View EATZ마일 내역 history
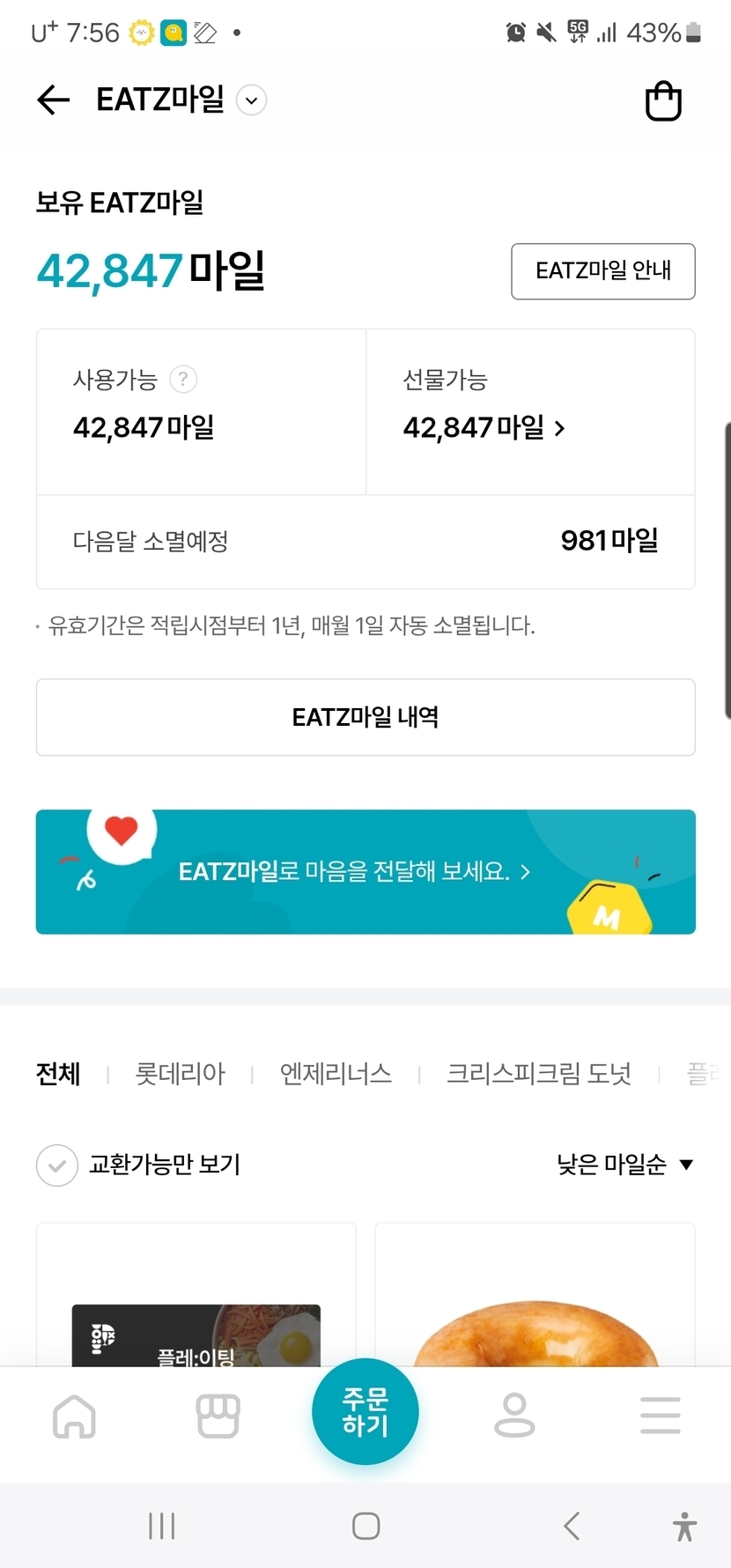The image size is (731, 1568). click(365, 717)
